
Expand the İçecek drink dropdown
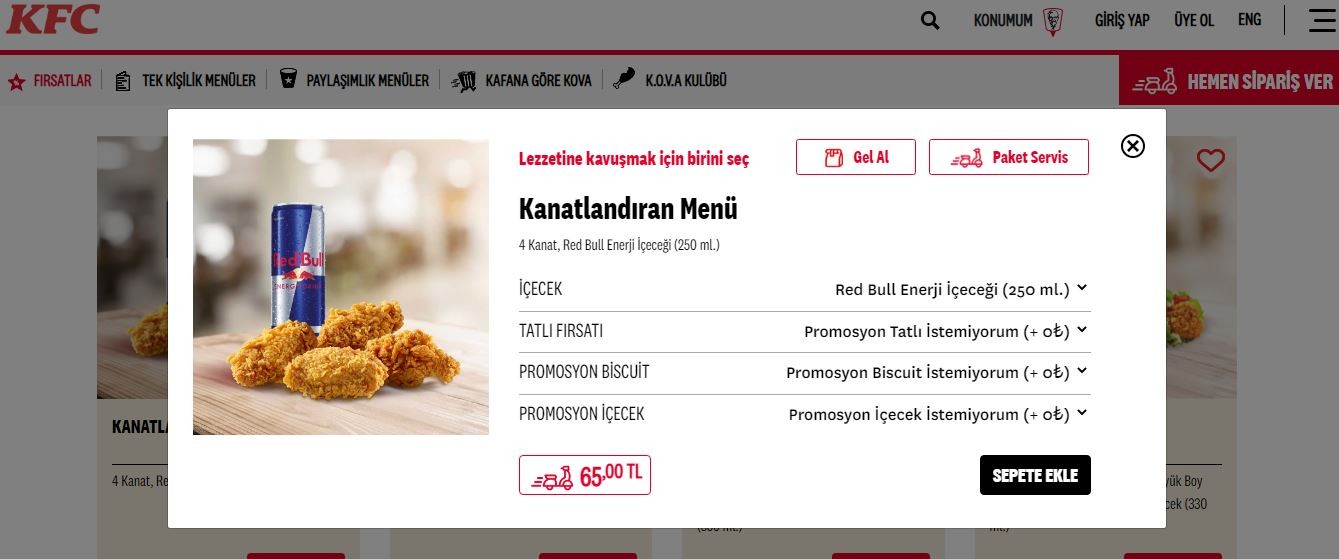click(x=960, y=290)
